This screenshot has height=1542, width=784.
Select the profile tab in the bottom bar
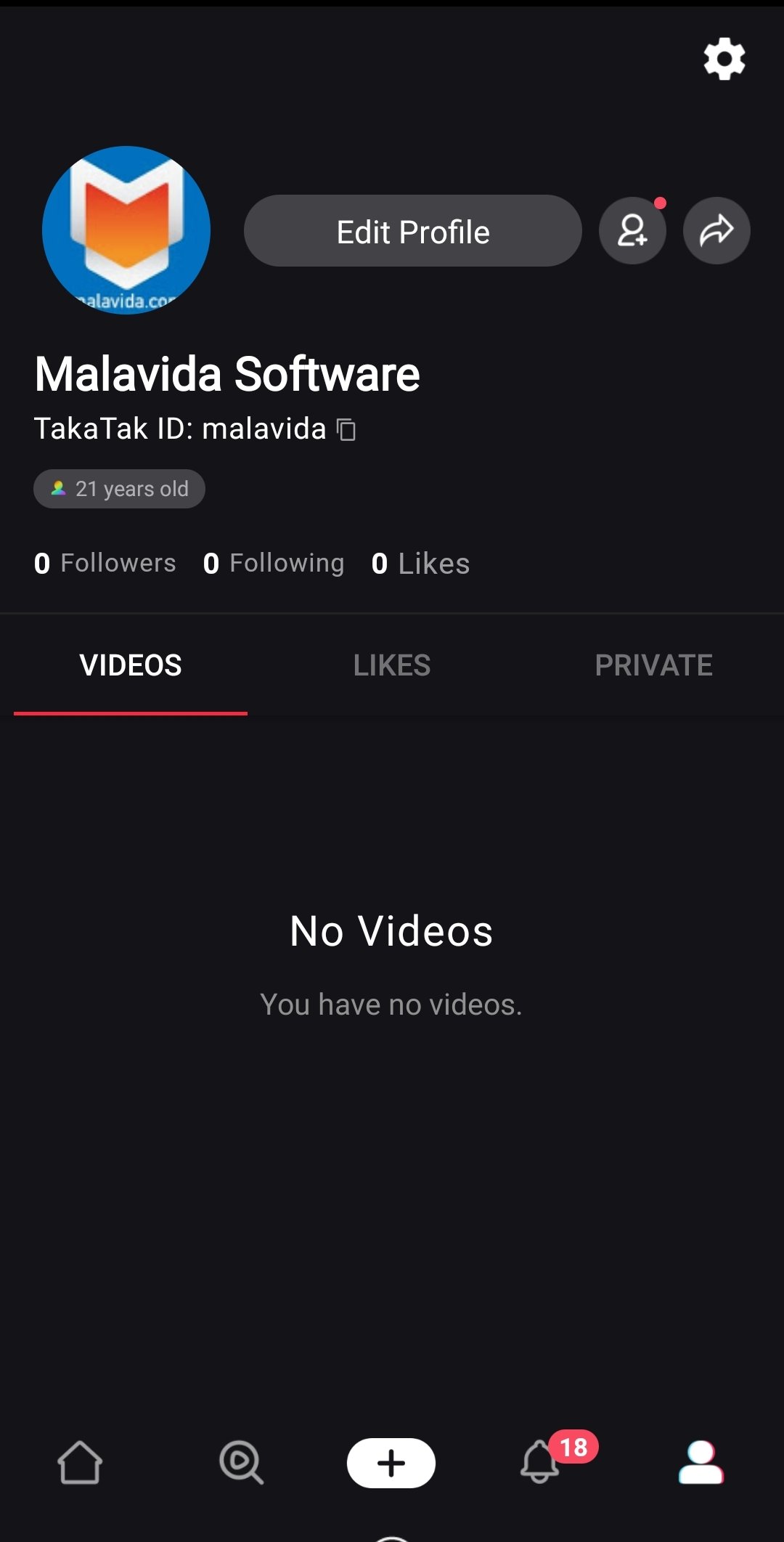(701, 1462)
